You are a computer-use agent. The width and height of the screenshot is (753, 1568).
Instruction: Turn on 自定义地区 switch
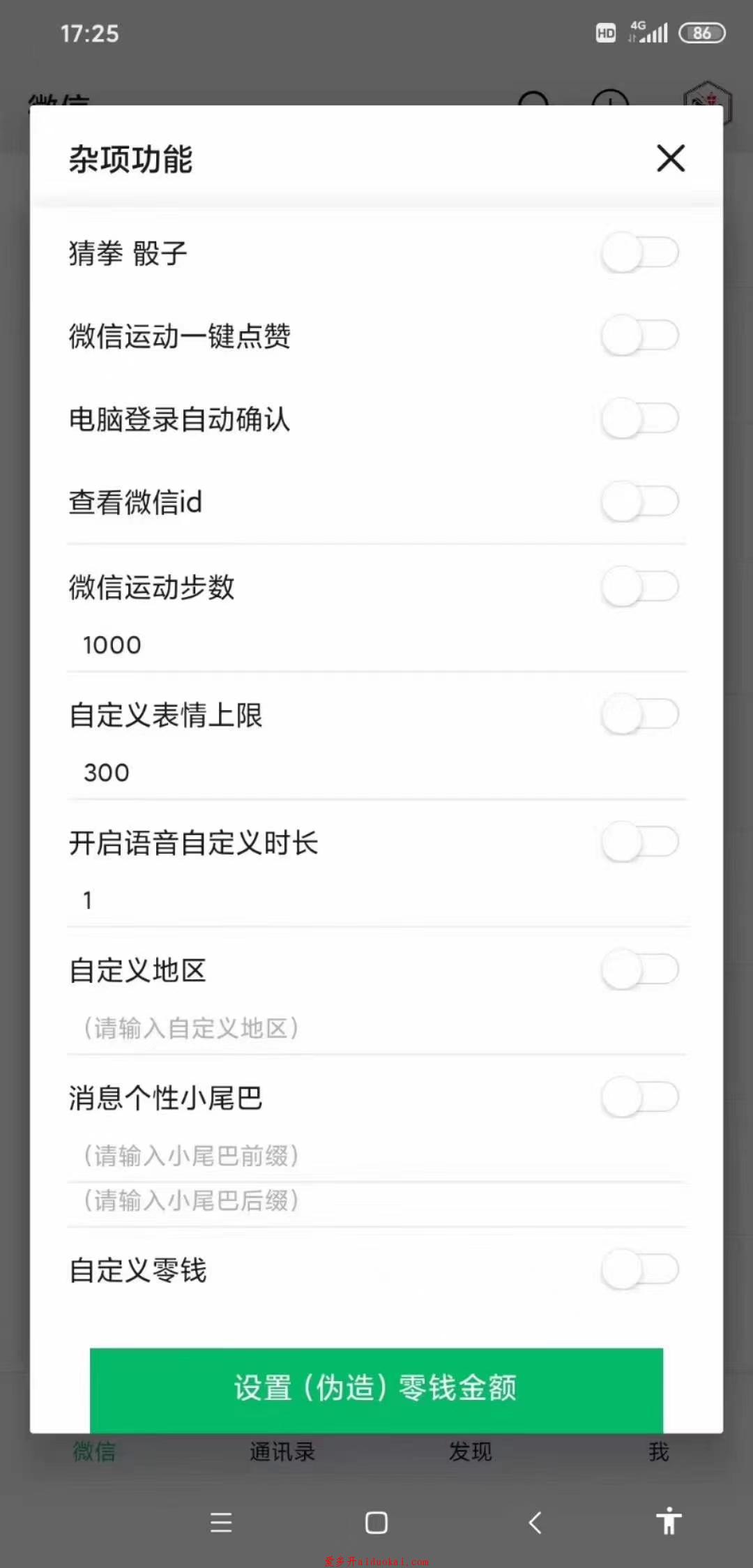[640, 970]
